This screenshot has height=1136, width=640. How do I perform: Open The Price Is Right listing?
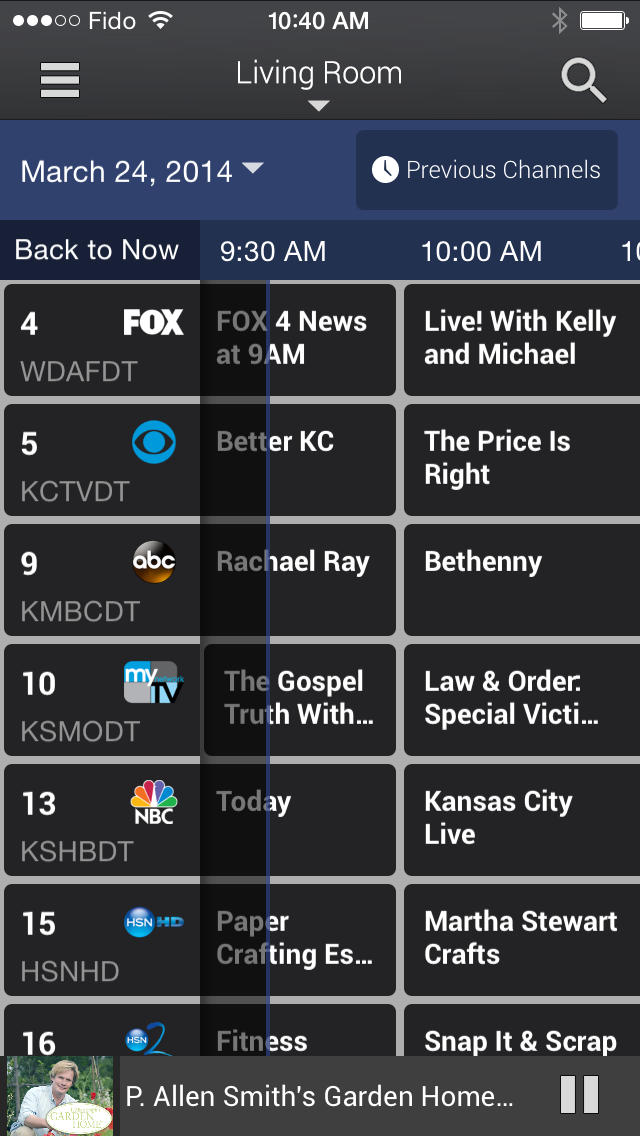(x=520, y=459)
